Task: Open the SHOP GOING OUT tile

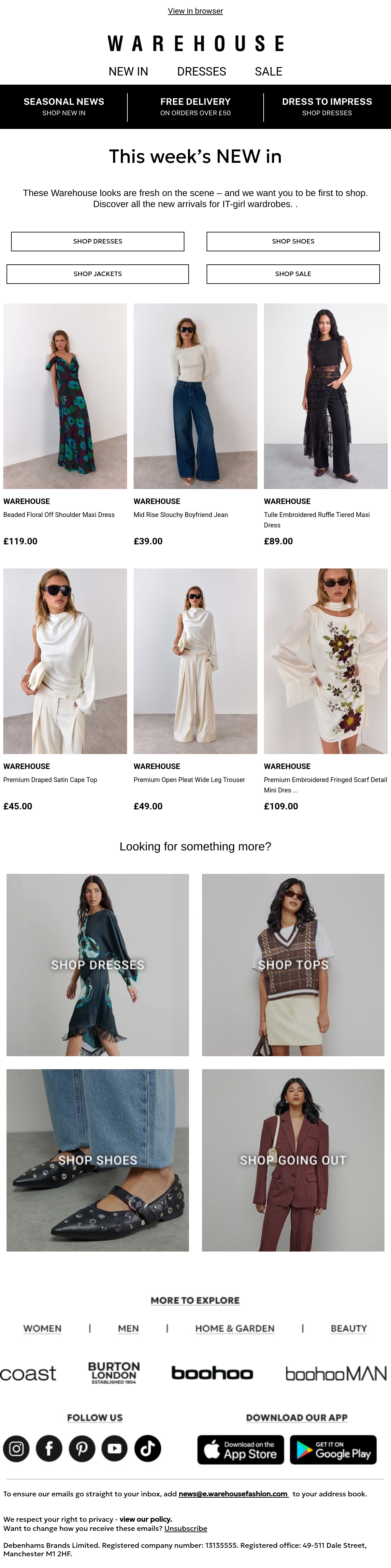Action: click(293, 1160)
